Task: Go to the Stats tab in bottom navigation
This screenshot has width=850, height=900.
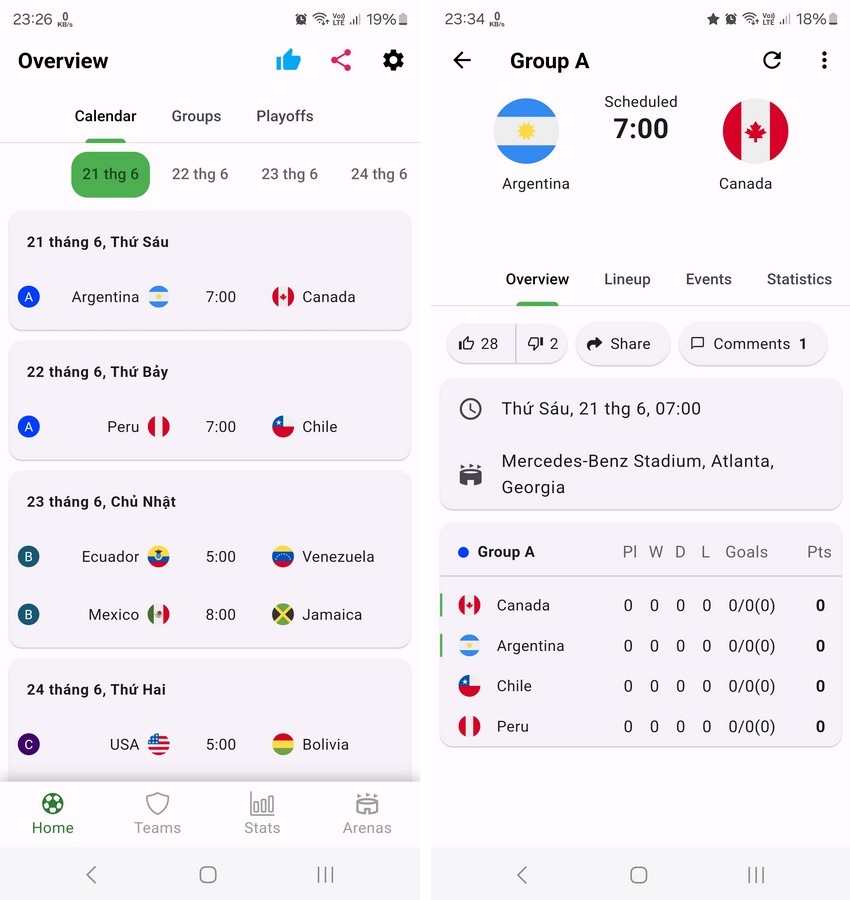Action: [x=262, y=813]
